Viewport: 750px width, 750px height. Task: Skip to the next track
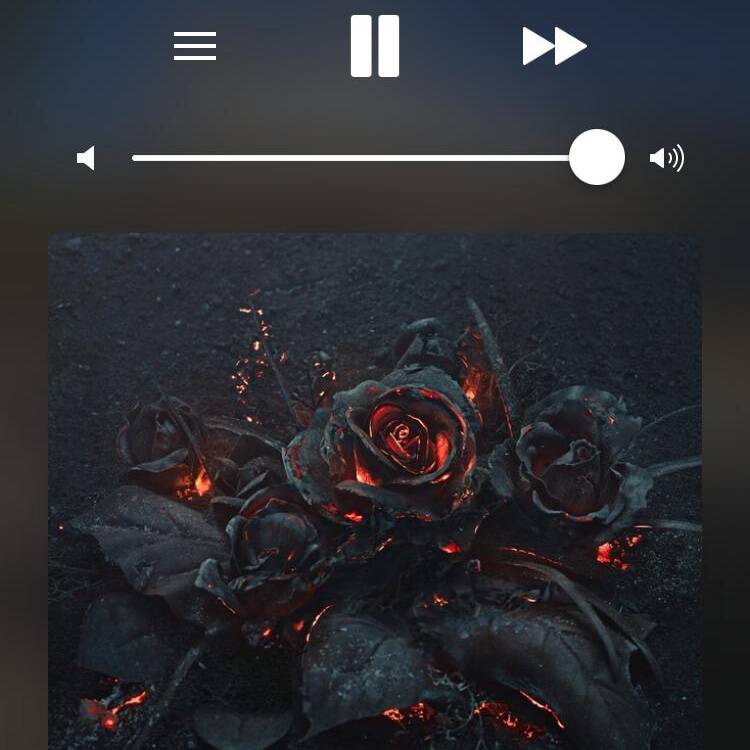pos(554,46)
